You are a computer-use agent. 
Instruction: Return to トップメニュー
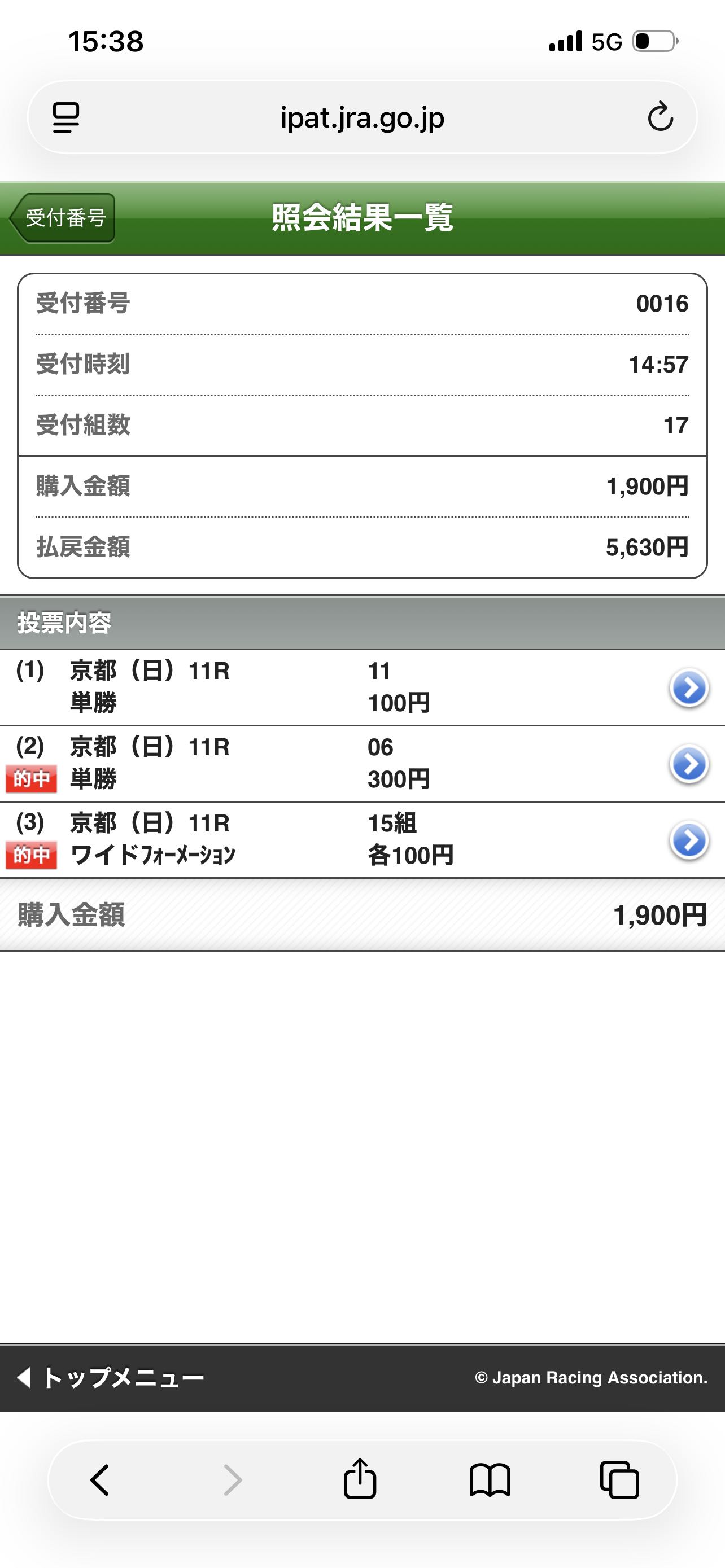click(x=111, y=1377)
